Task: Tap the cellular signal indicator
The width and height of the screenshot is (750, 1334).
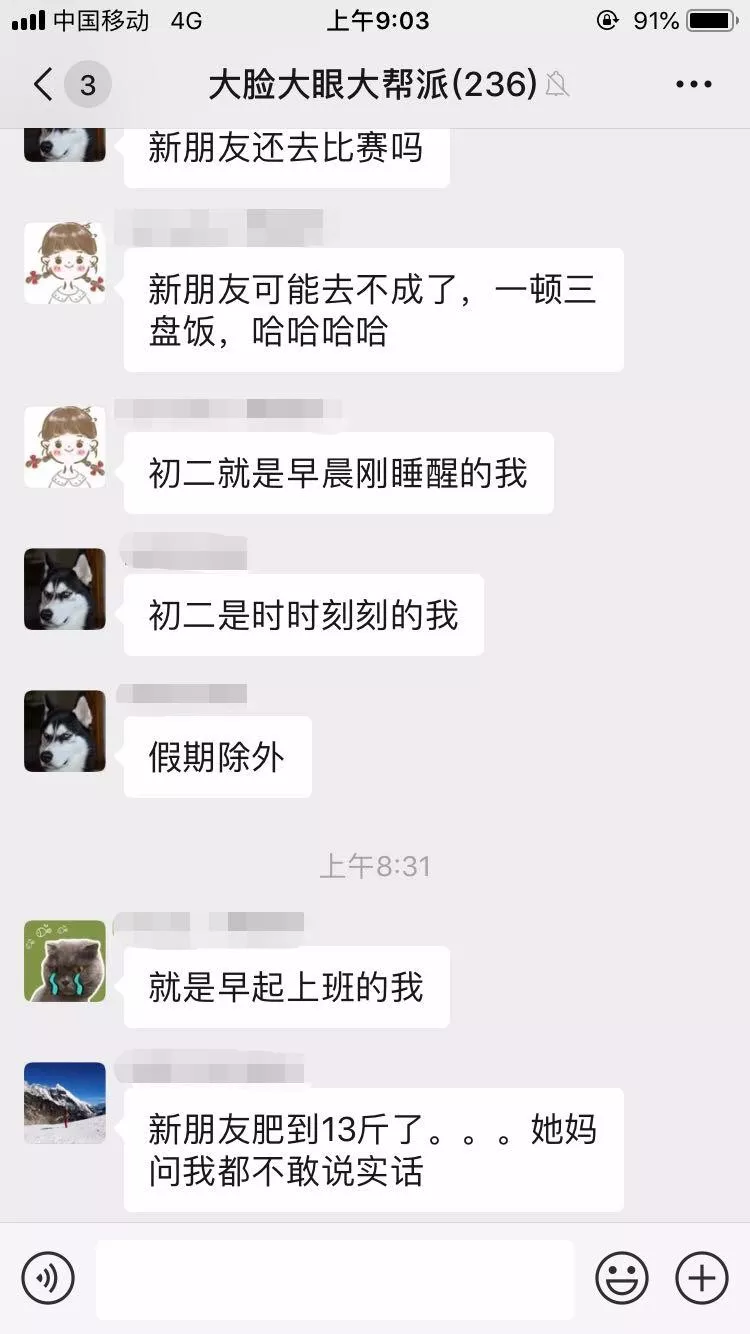Action: [x=25, y=18]
